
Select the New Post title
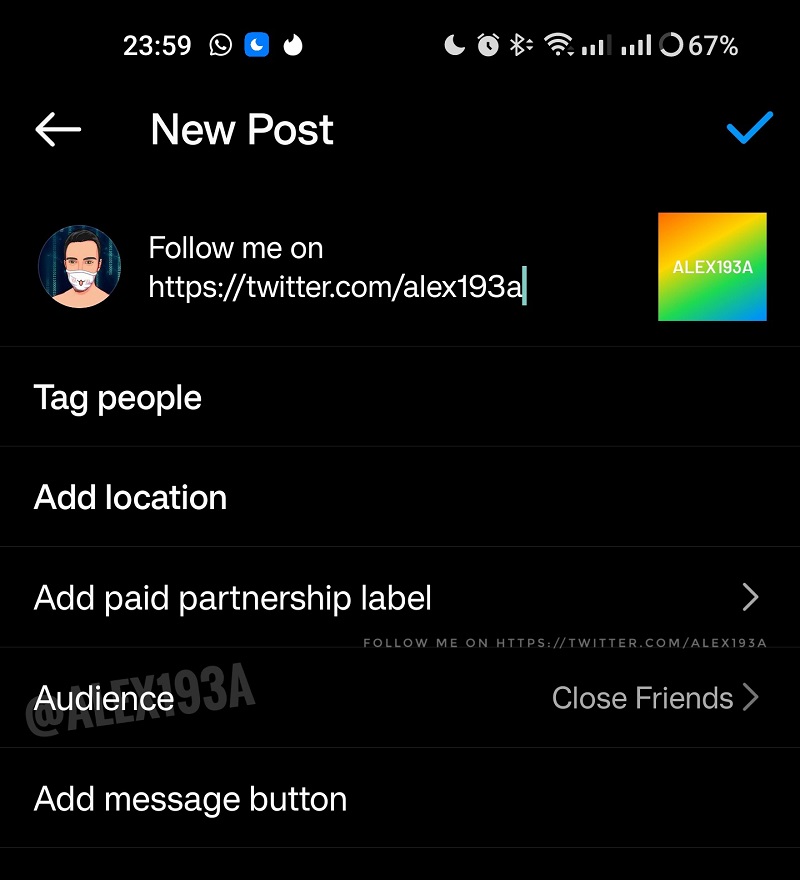point(241,129)
